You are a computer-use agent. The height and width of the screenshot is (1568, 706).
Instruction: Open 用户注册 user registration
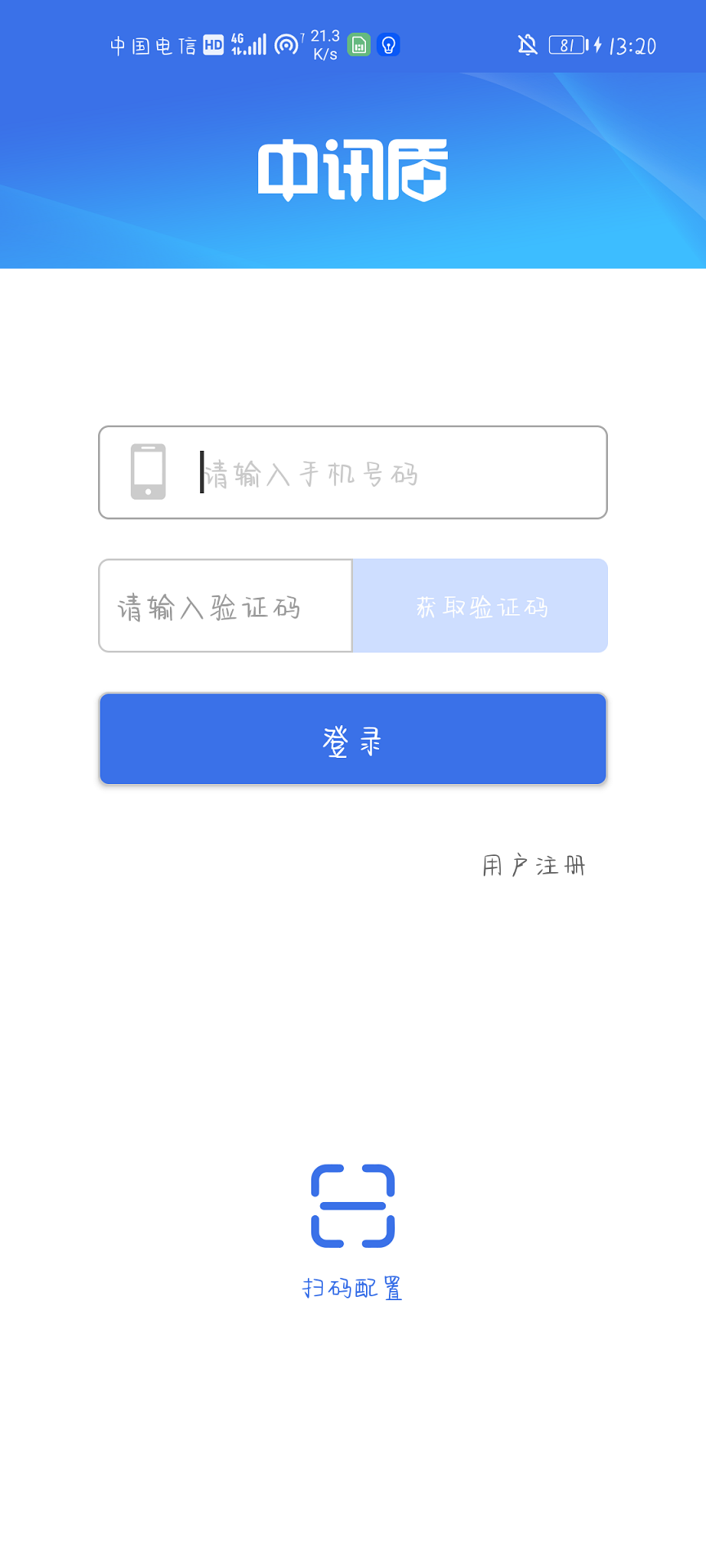click(x=534, y=865)
